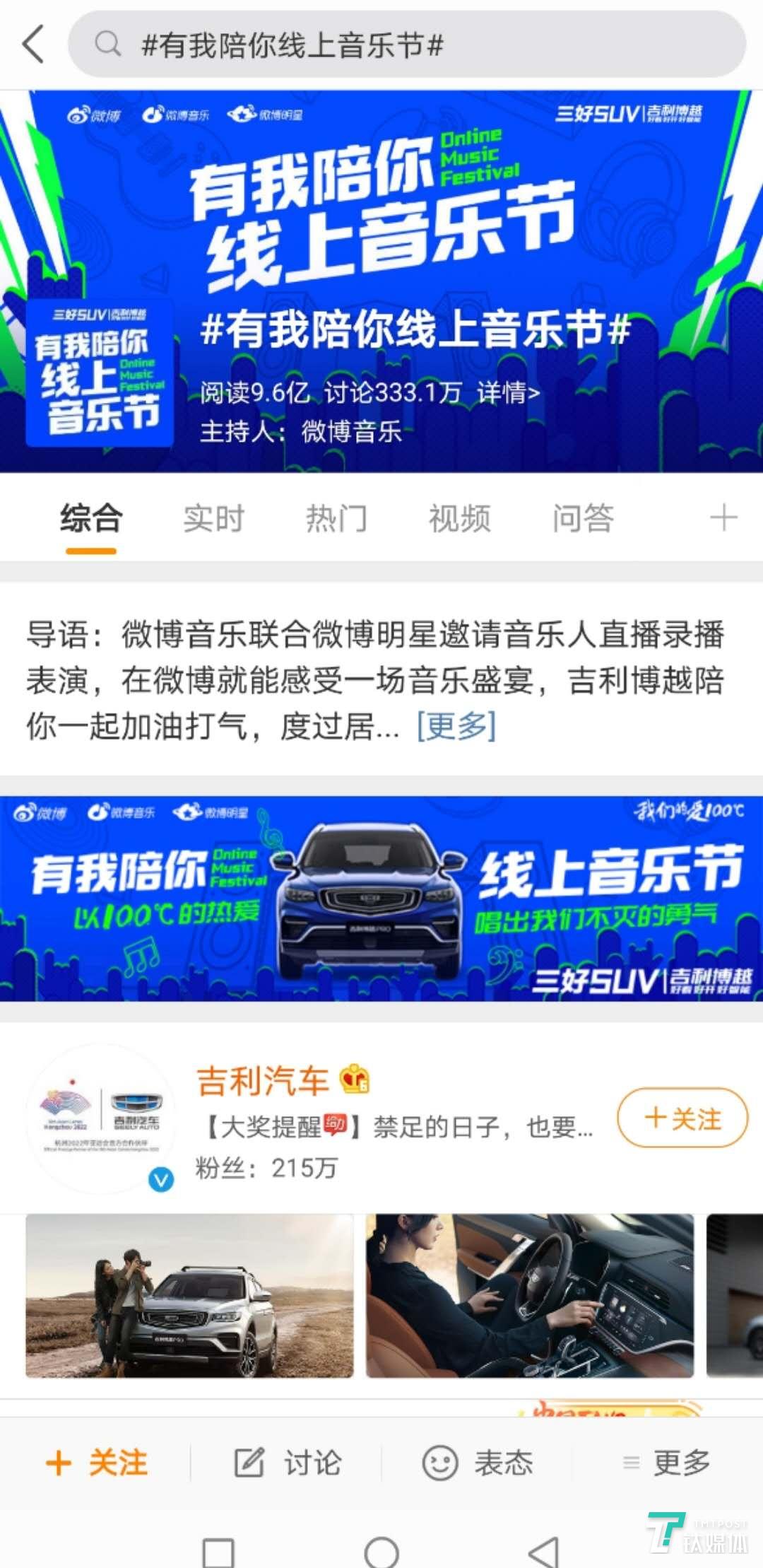
Task: Open the car interior photo
Action: pyautogui.click(x=529, y=1296)
